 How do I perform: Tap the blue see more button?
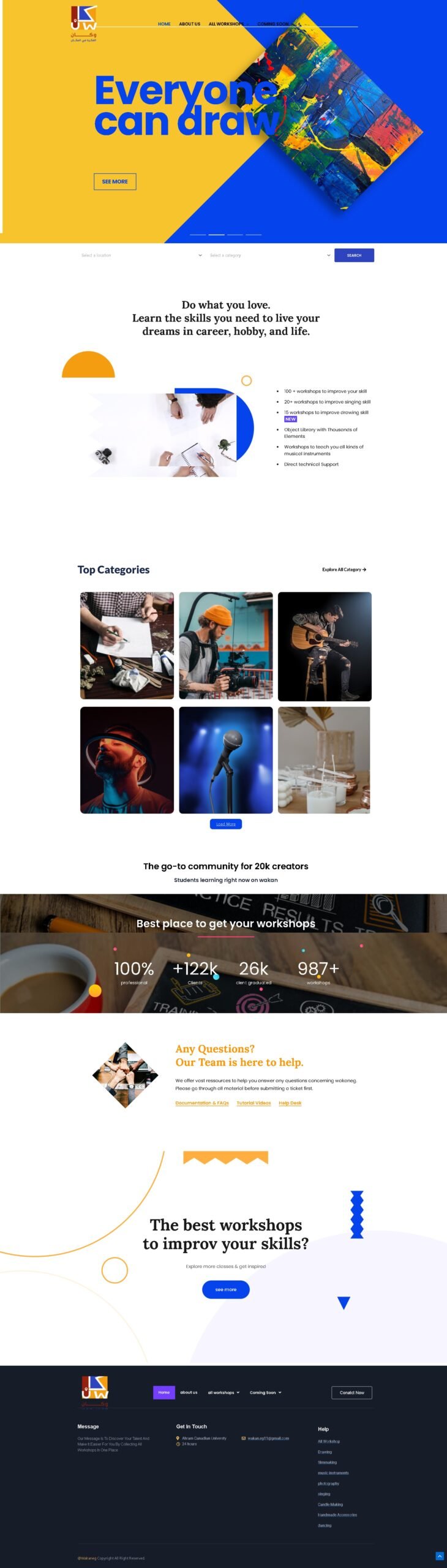pos(226,1289)
